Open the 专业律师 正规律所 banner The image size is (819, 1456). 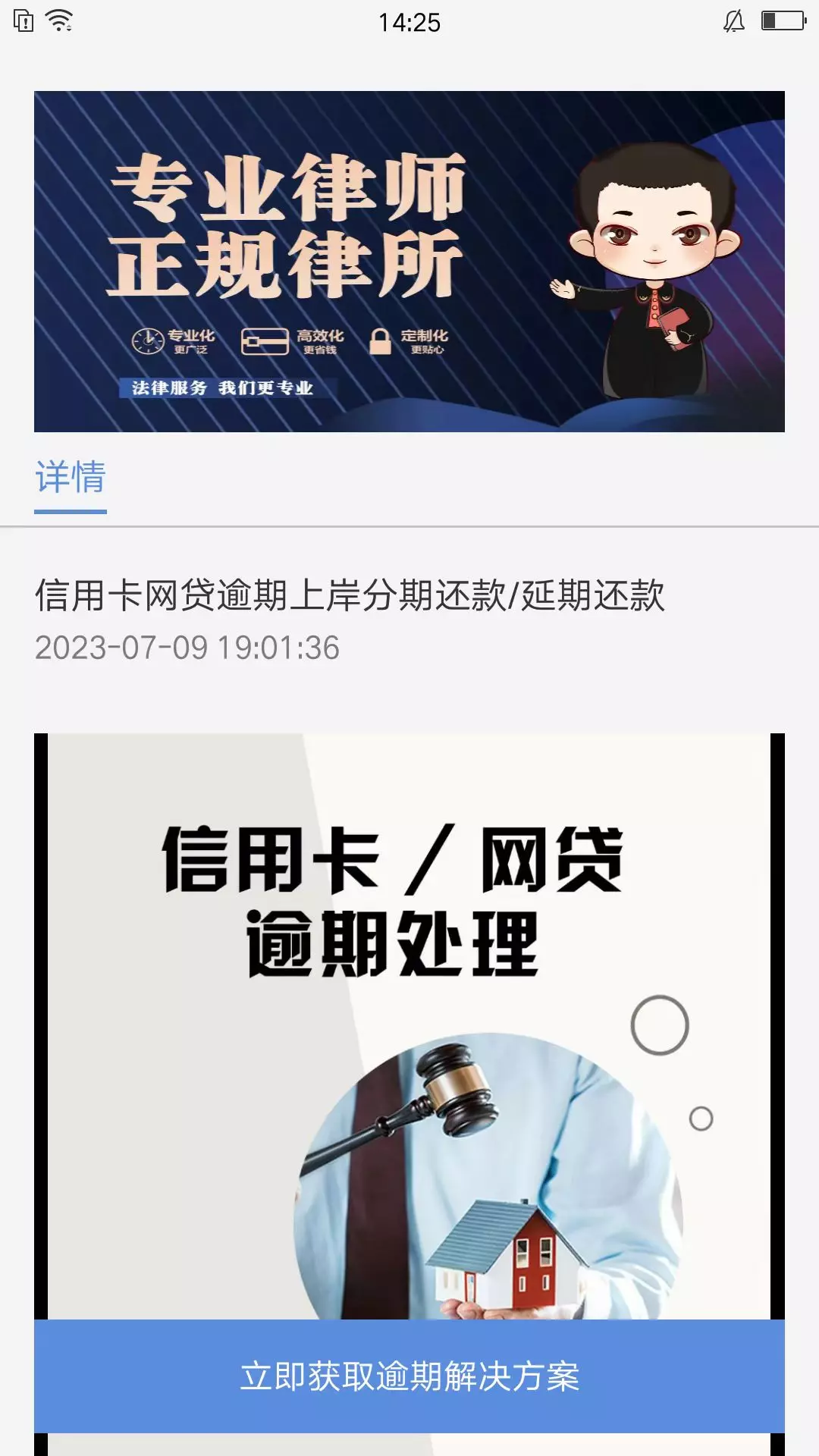[409, 262]
